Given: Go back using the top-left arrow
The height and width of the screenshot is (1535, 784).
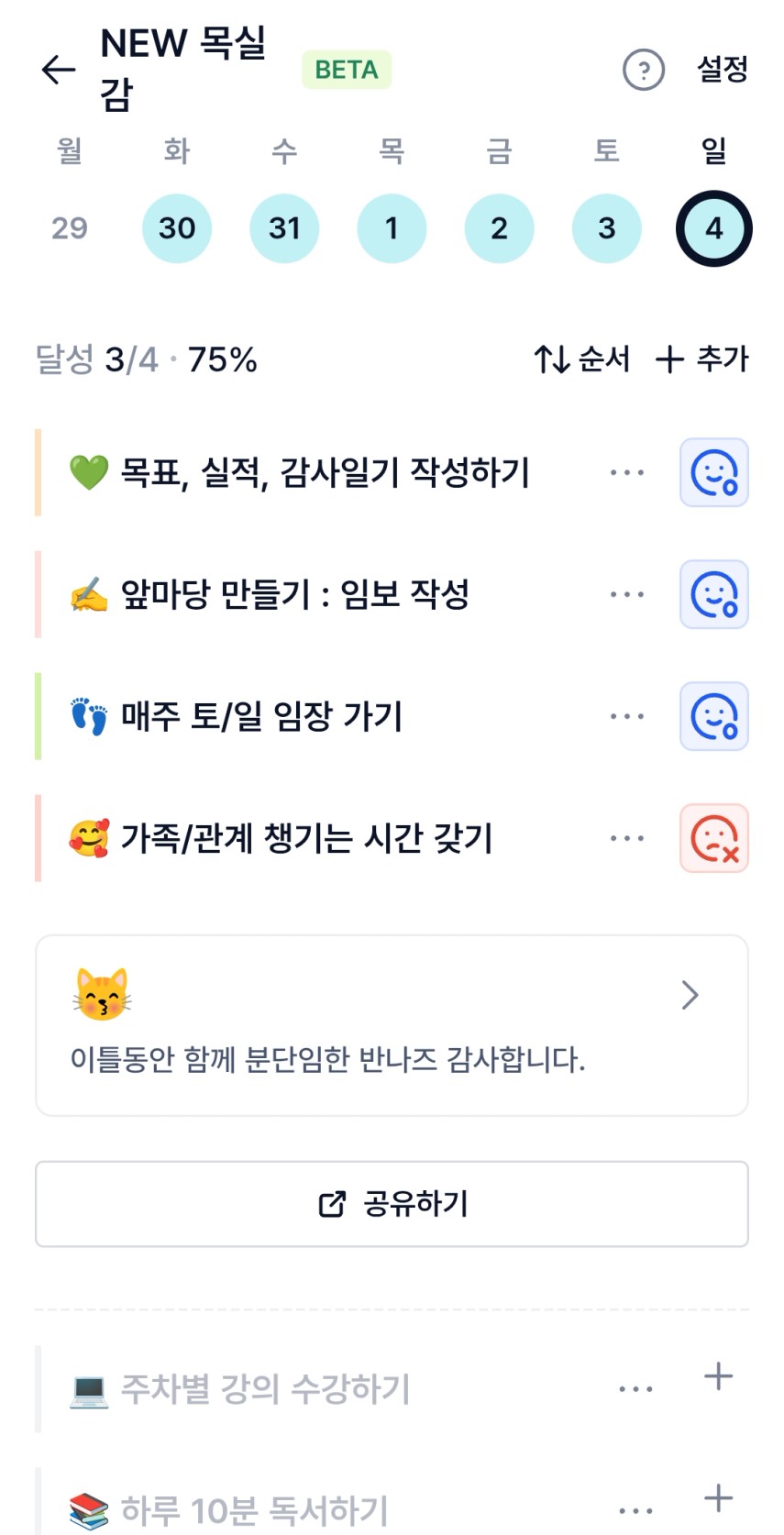Looking at the screenshot, I should click(x=59, y=70).
